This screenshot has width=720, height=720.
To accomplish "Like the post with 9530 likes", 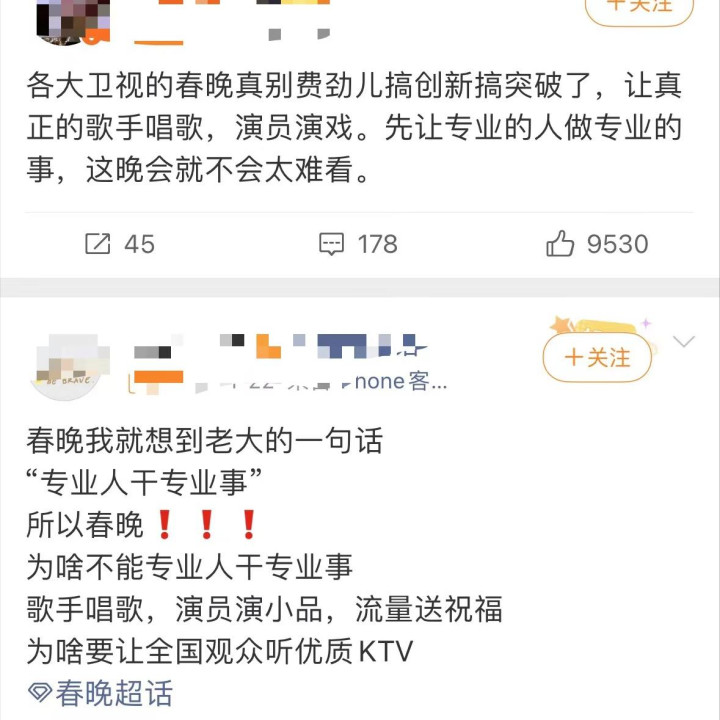I will [596, 243].
